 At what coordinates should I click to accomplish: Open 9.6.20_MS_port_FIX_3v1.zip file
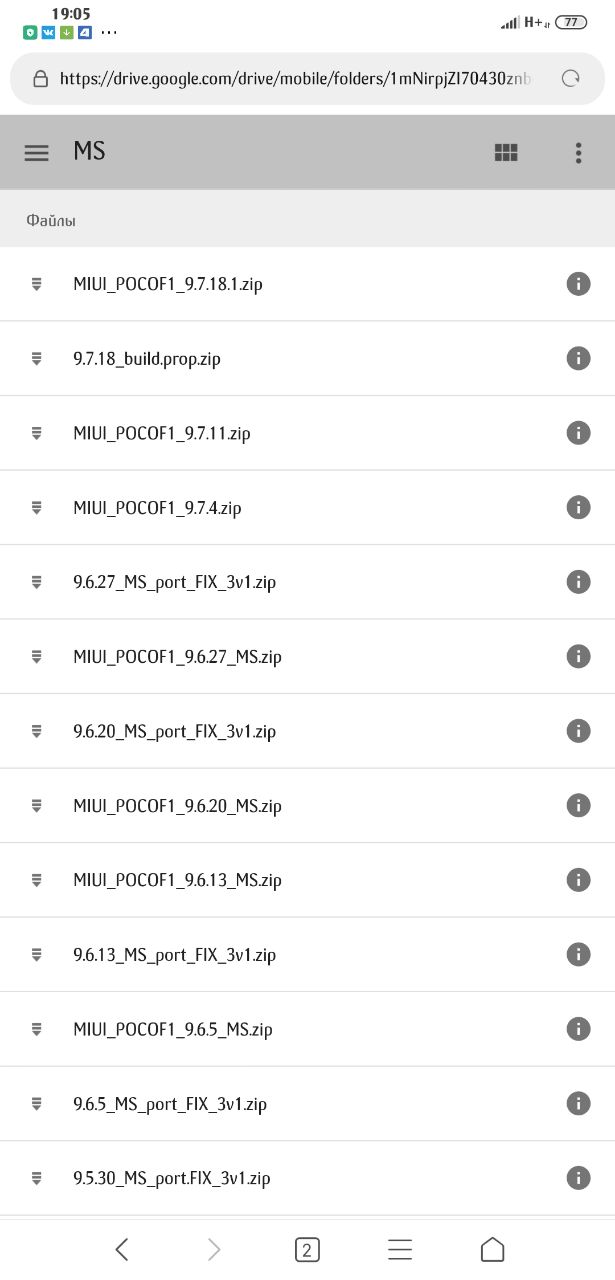(x=307, y=731)
